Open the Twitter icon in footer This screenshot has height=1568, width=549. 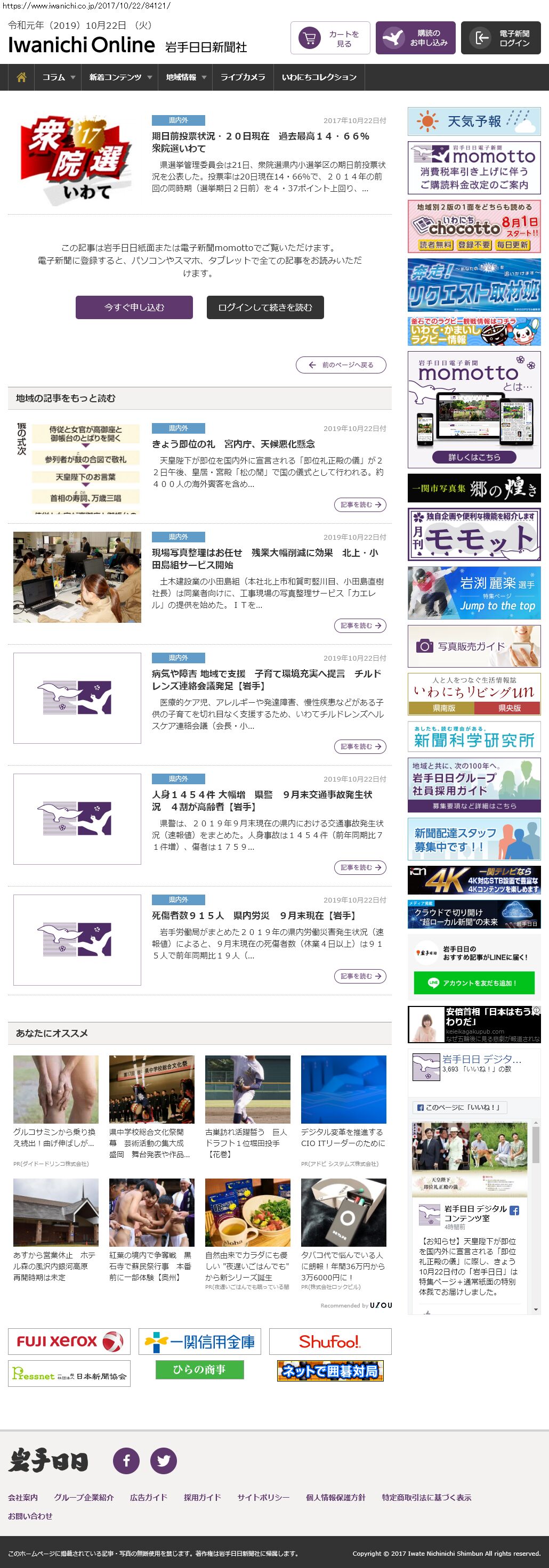[164, 1460]
